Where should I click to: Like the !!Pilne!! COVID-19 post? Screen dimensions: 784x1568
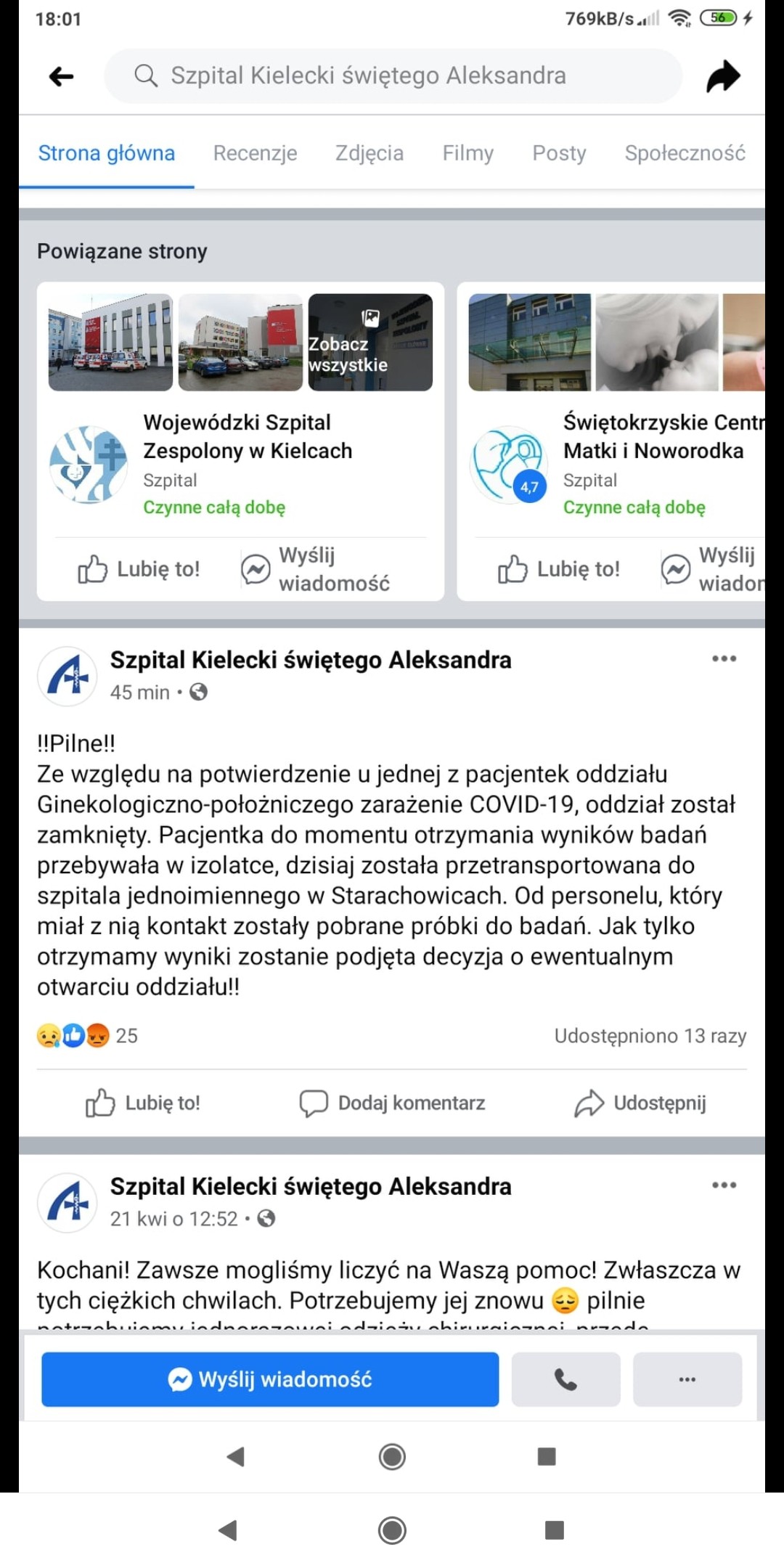(x=143, y=1103)
